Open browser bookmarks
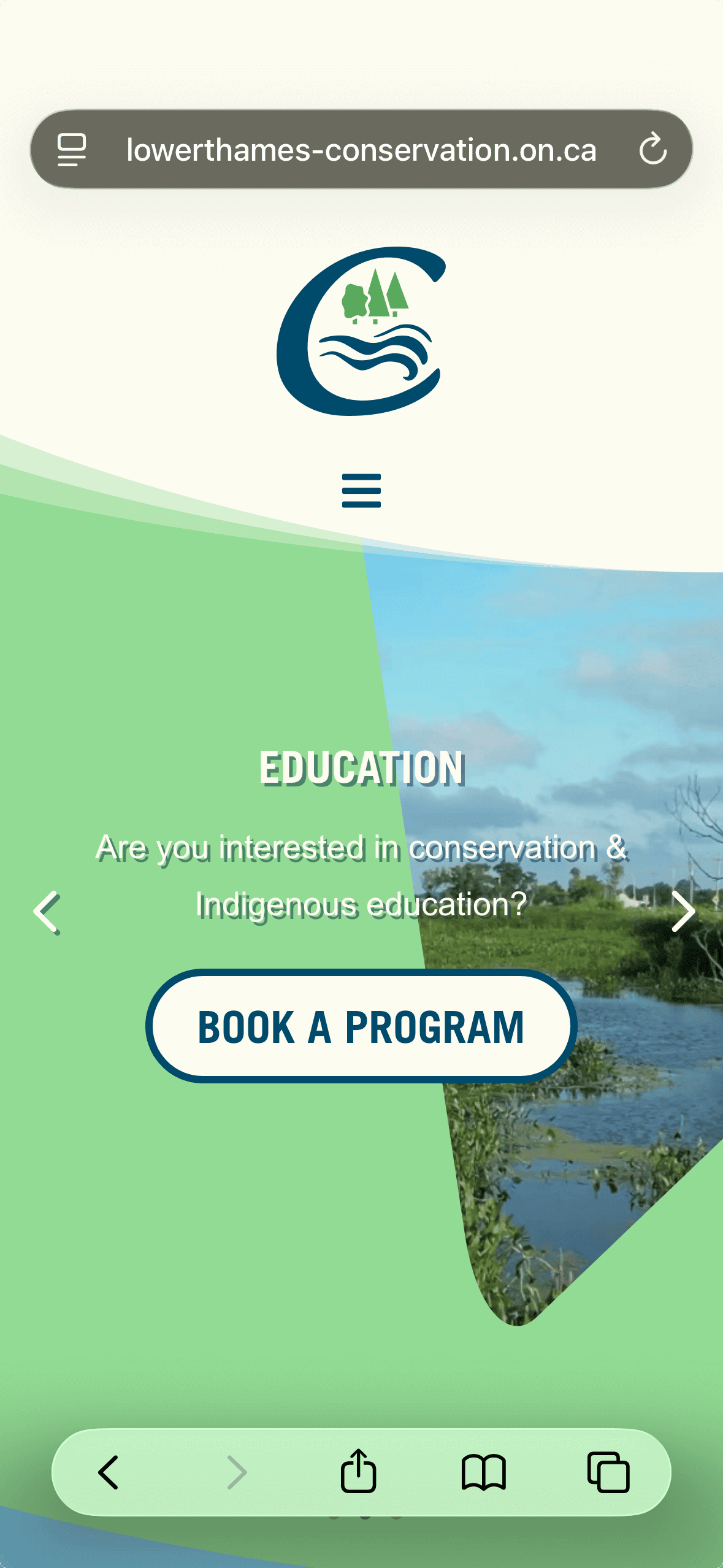Screen dimensions: 723x1568 (483, 1472)
